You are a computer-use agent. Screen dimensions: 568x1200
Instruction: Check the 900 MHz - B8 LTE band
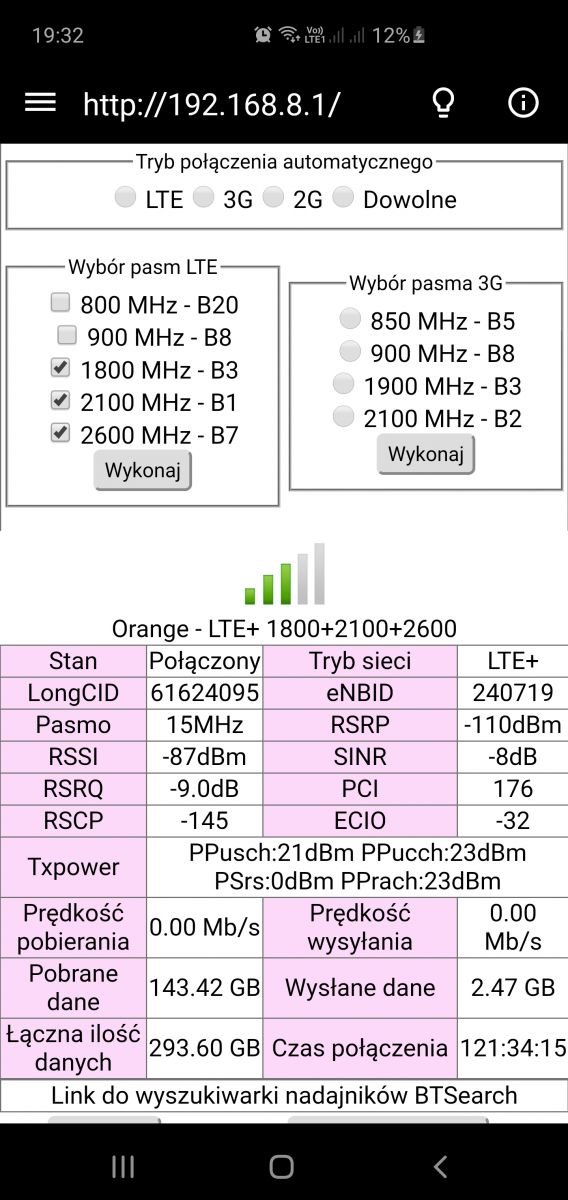pyautogui.click(x=67, y=334)
